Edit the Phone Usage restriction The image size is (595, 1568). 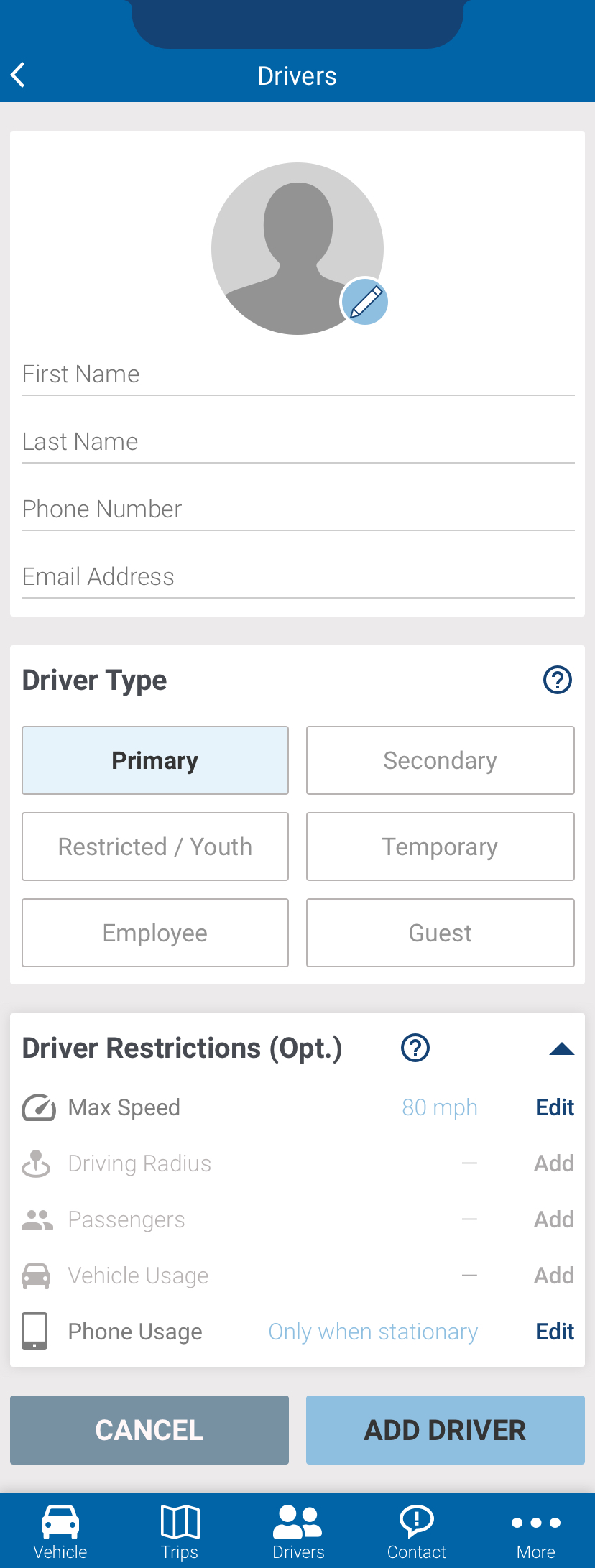[555, 1332]
